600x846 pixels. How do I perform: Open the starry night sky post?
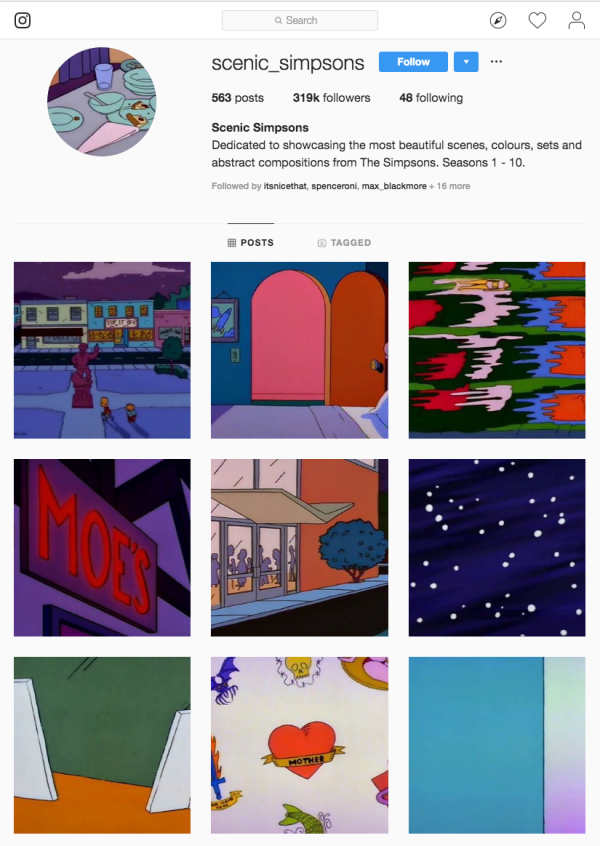[x=497, y=547]
